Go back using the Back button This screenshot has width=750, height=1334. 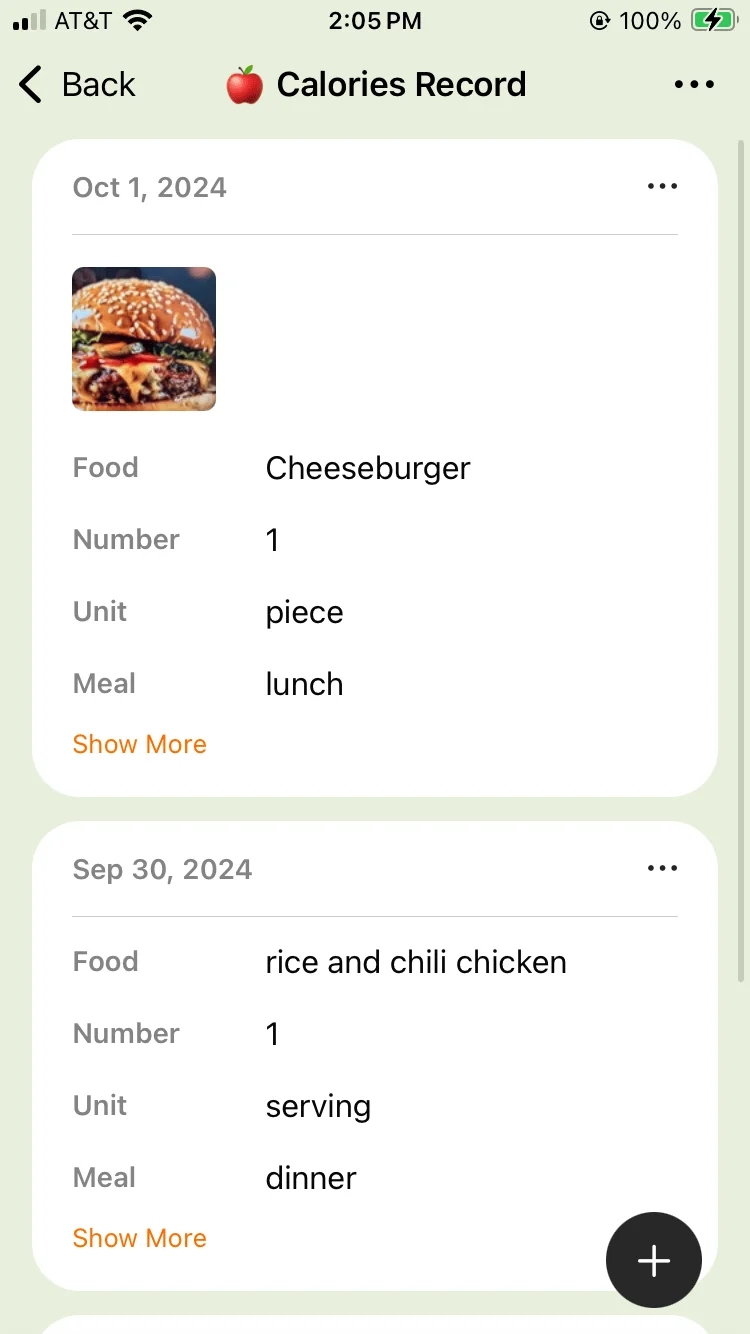[77, 85]
